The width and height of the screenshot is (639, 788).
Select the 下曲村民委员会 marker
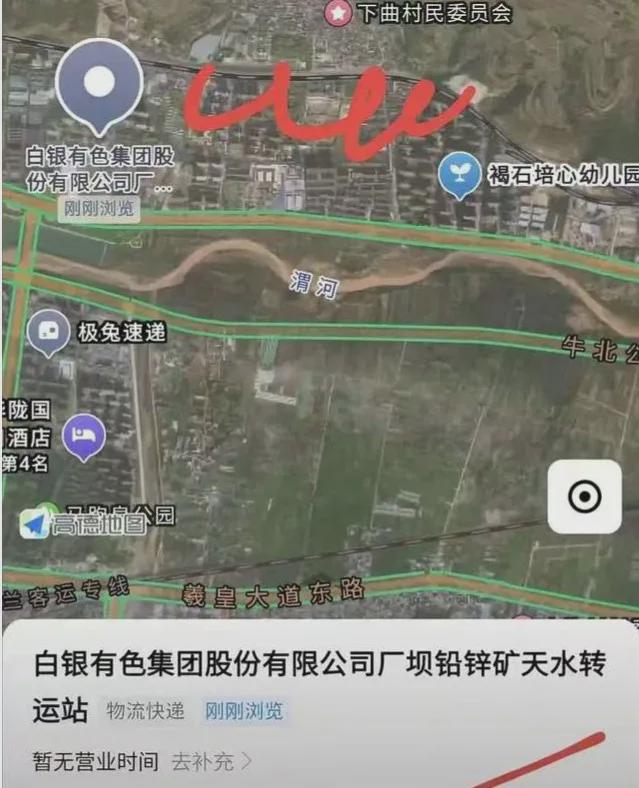click(x=340, y=13)
